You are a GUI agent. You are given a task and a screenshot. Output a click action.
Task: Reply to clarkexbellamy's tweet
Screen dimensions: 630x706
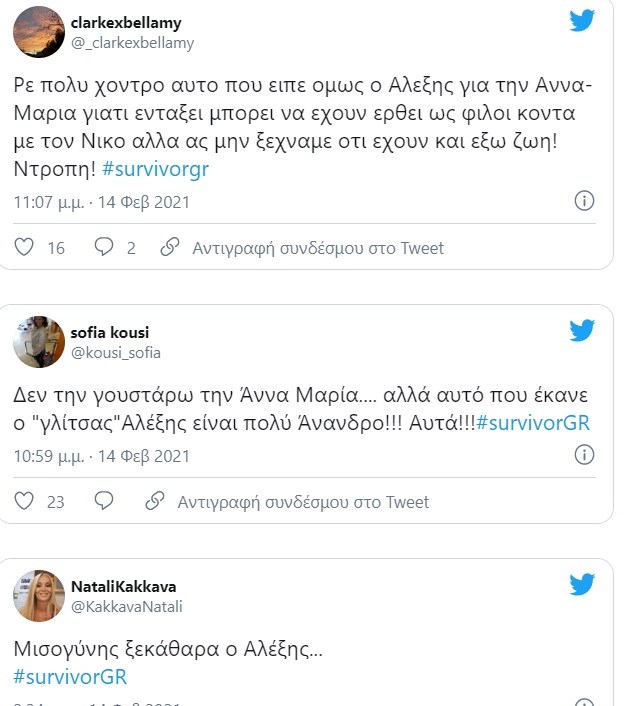pos(104,247)
